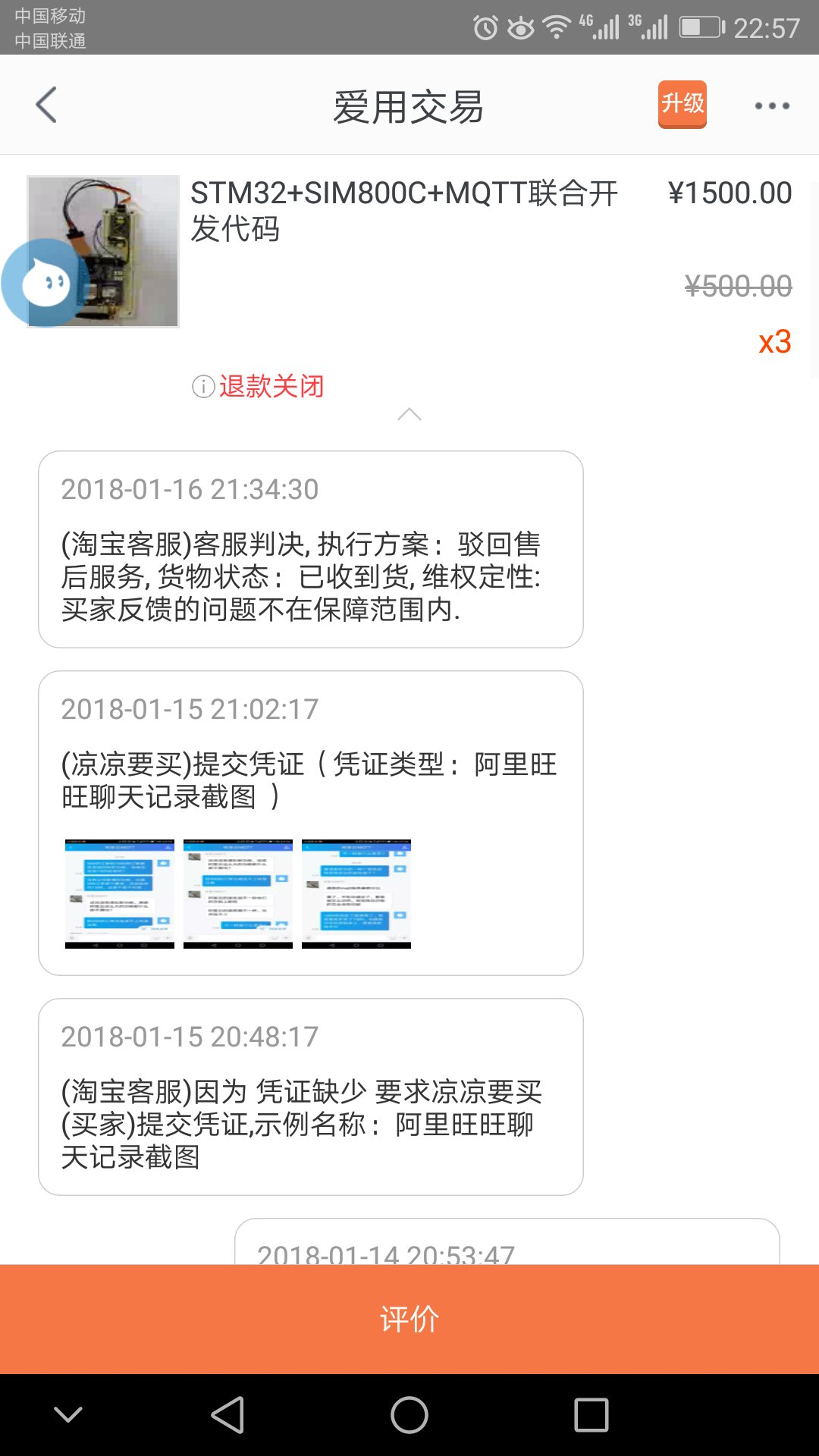The width and height of the screenshot is (819, 1456).
Task: Tap the orange 升级 upgrade button
Action: (x=682, y=104)
